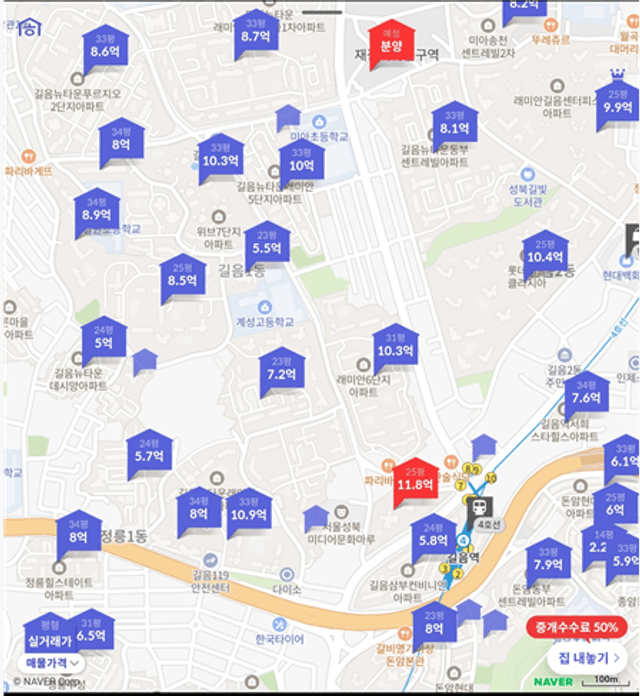Tap the 집 내놓기 button

click(x=588, y=657)
